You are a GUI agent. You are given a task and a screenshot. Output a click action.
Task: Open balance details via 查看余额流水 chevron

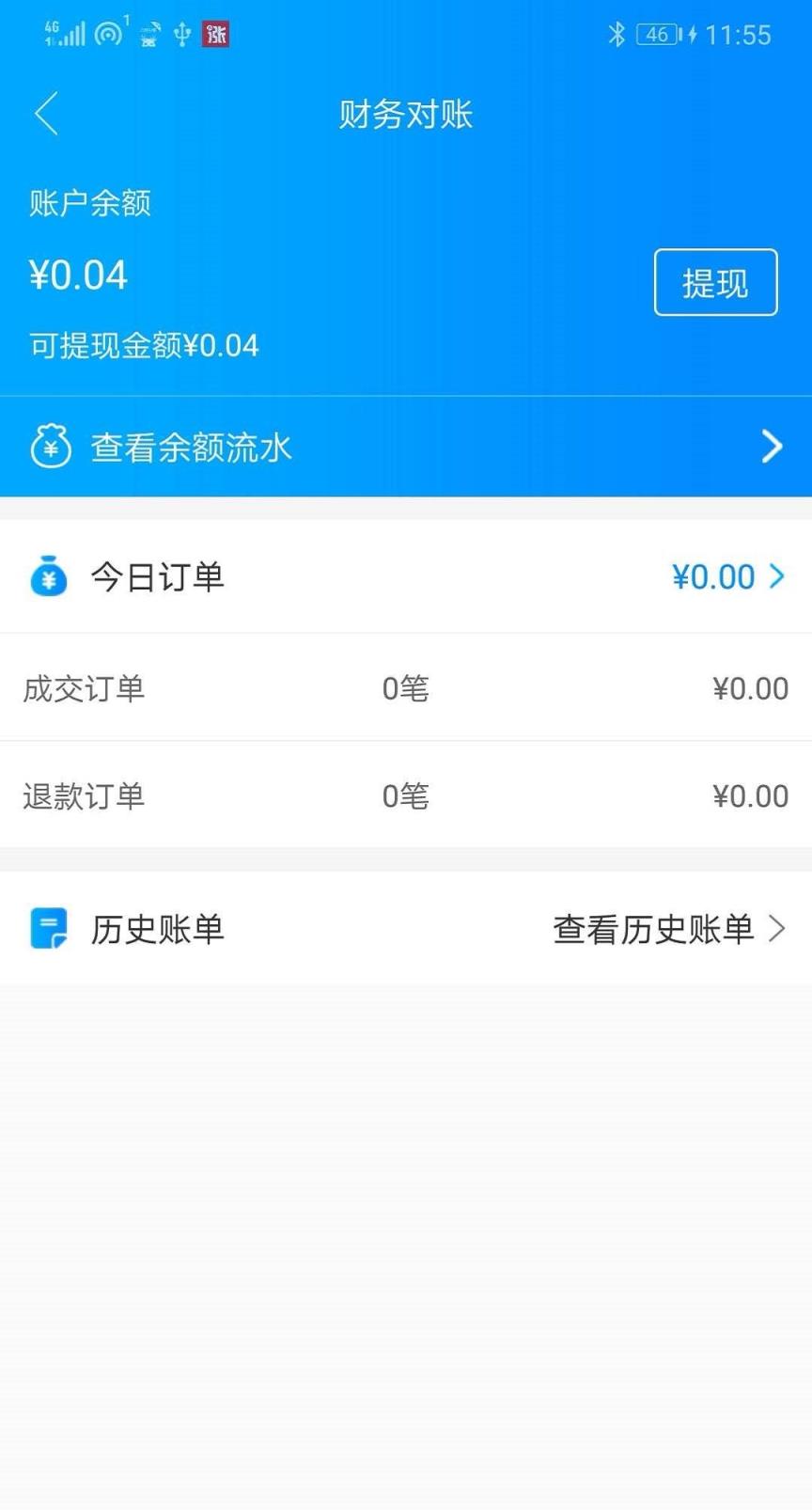771,447
